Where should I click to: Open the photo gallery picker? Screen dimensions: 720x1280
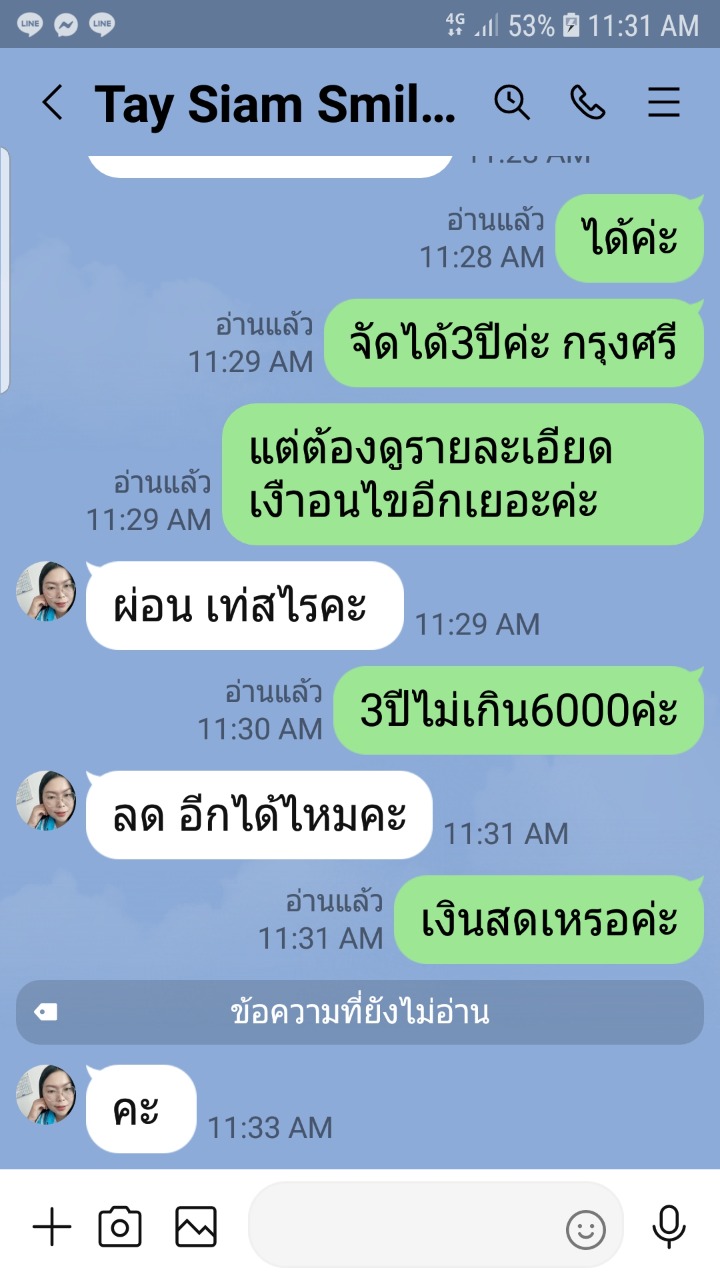click(x=196, y=1227)
